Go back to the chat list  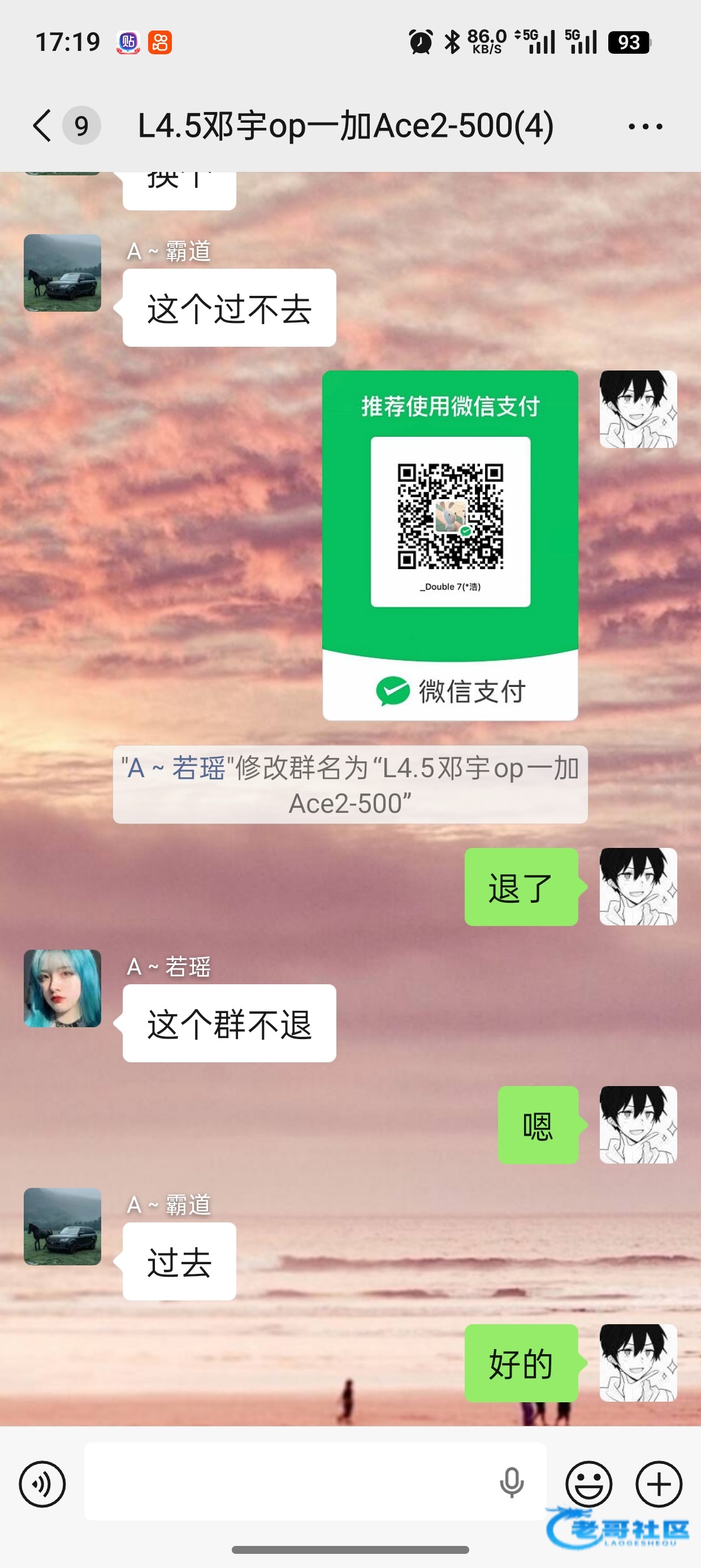[x=42, y=126]
